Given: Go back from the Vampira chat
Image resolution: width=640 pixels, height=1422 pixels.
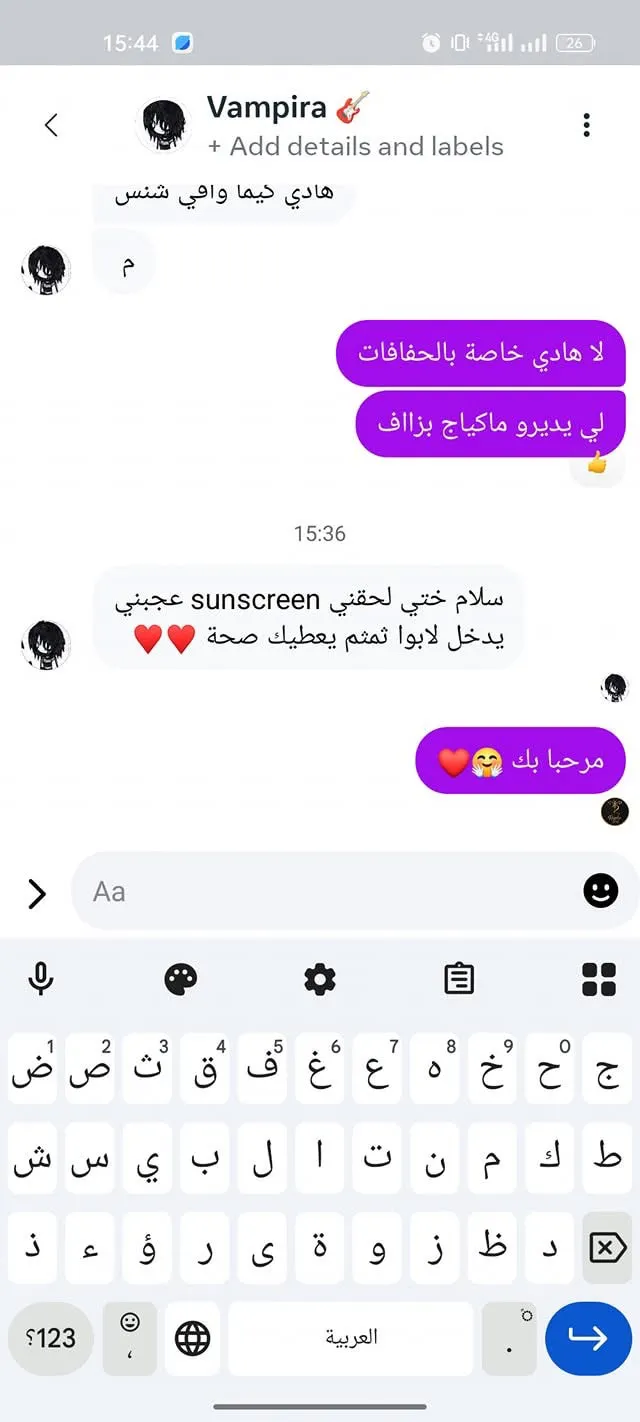Looking at the screenshot, I should click(52, 125).
